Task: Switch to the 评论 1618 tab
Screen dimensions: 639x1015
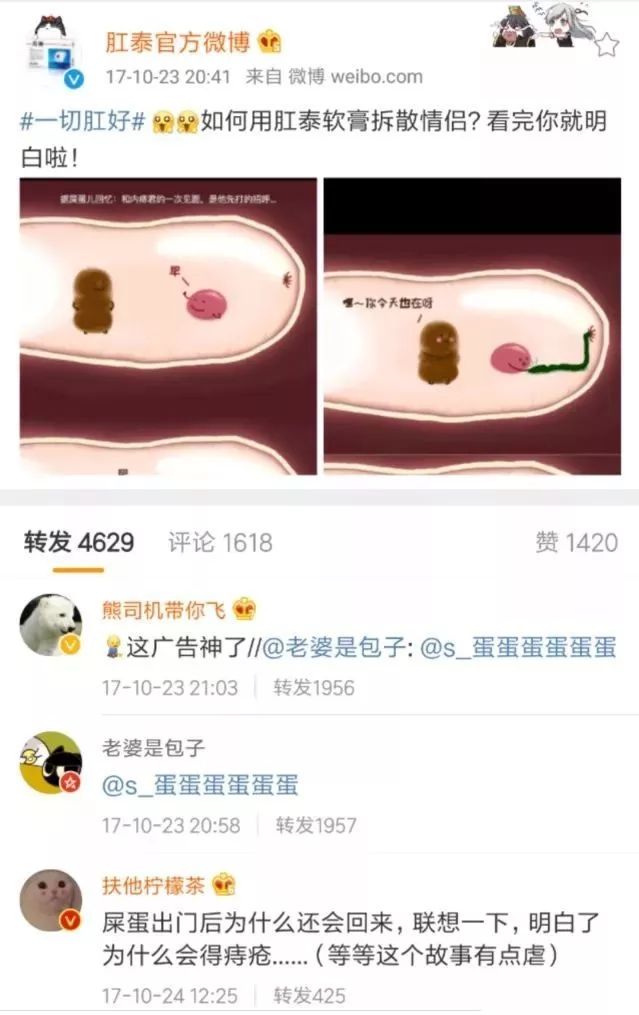Action: coord(220,542)
